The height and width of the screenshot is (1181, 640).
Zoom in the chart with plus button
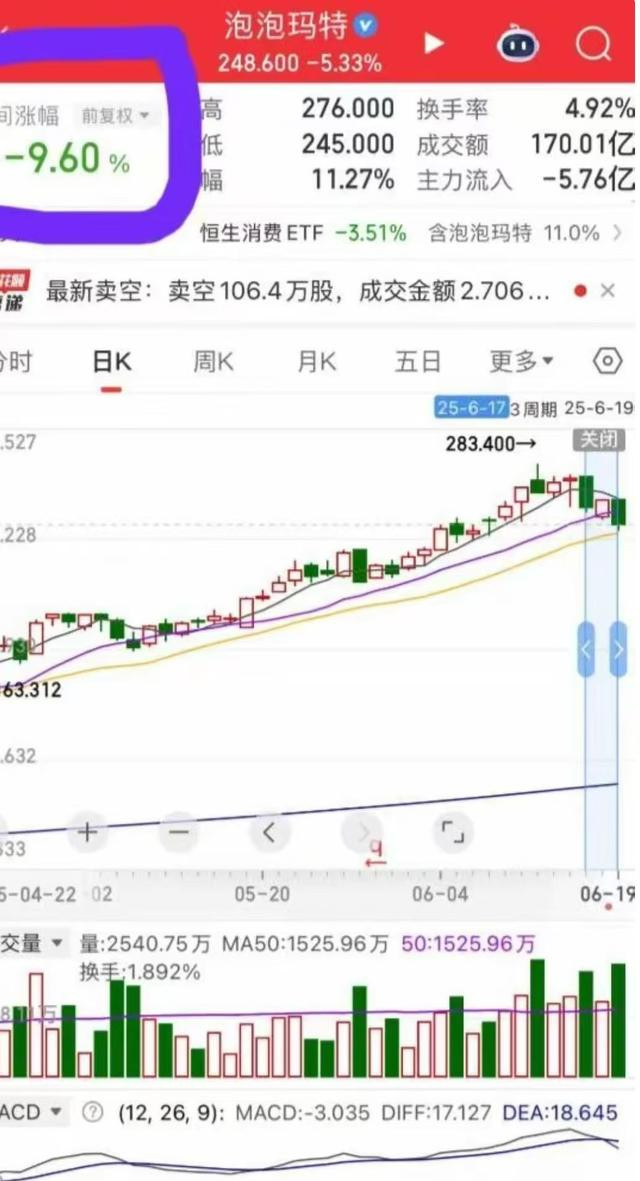(x=88, y=833)
